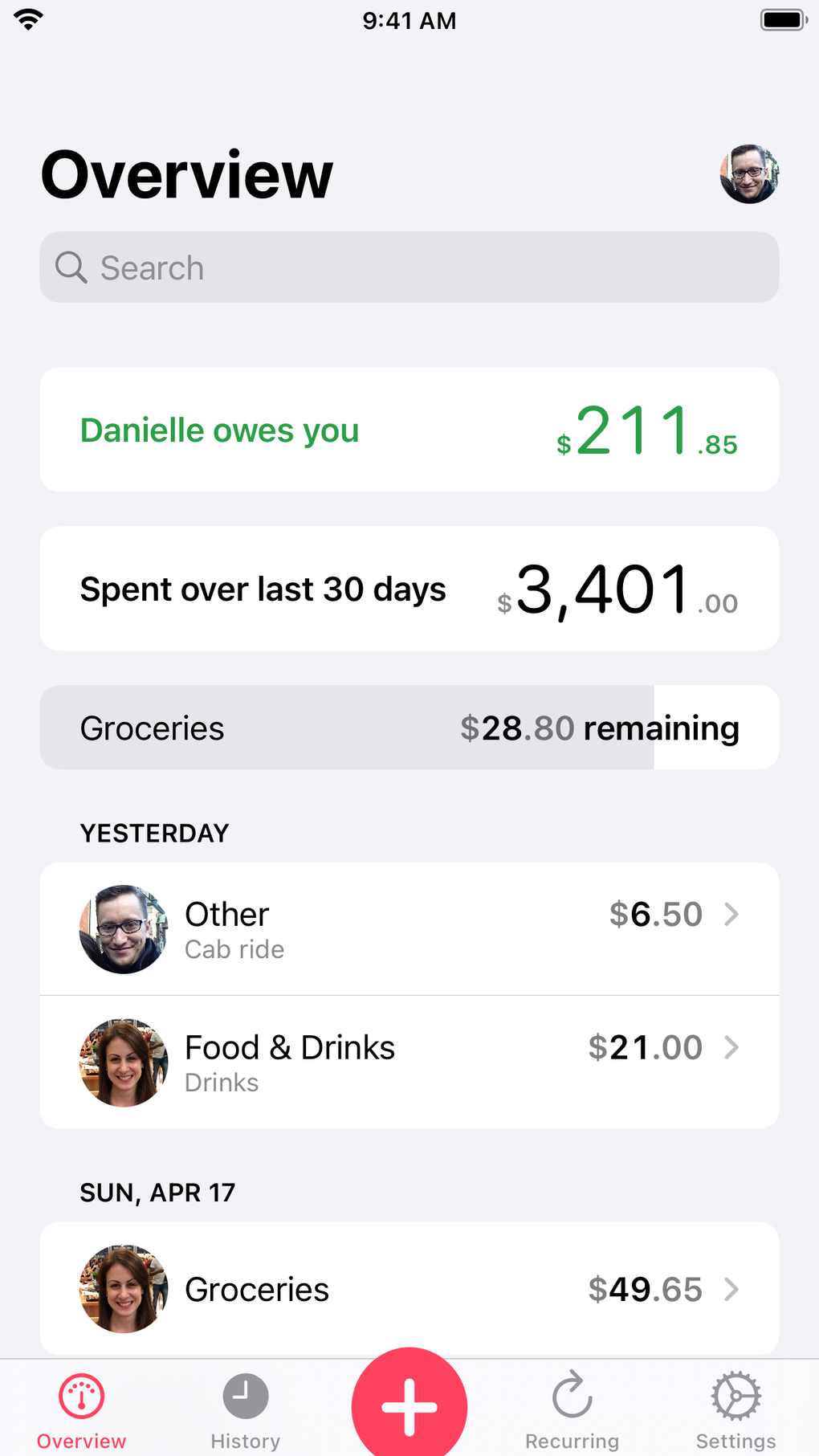
Task: Switch to the History tab
Action: tap(245, 1411)
